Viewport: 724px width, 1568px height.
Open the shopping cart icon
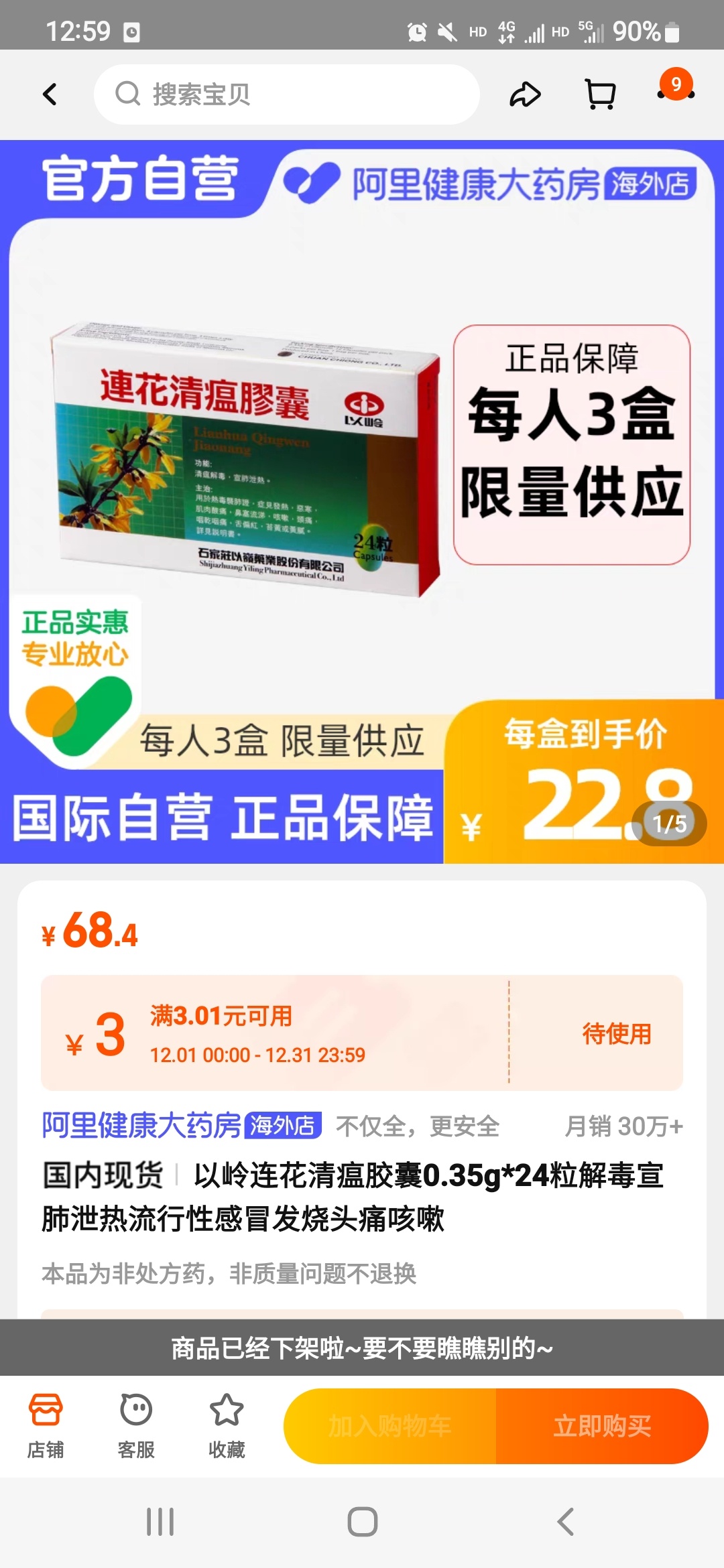point(601,94)
